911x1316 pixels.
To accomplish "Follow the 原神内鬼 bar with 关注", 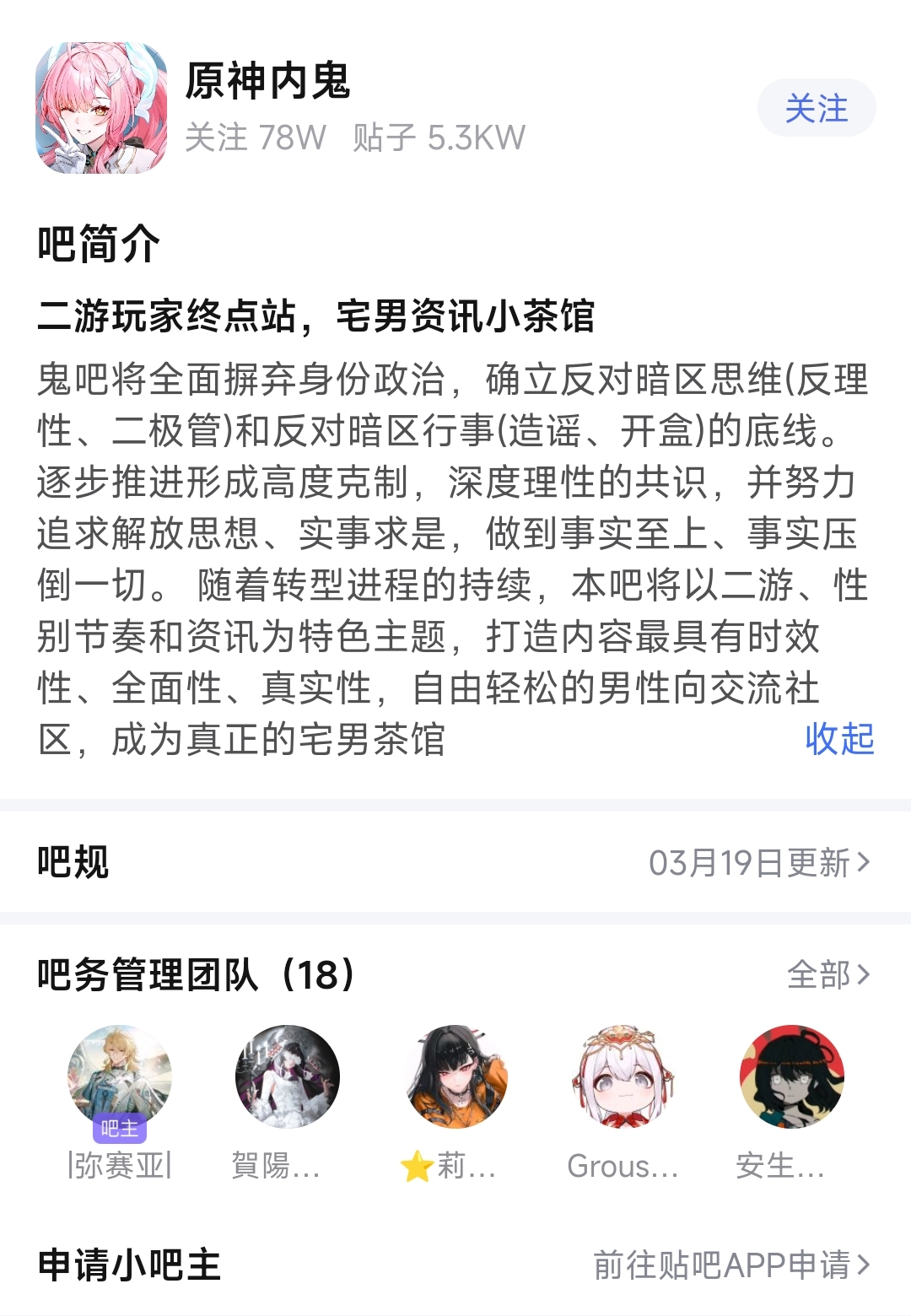I will [x=816, y=108].
